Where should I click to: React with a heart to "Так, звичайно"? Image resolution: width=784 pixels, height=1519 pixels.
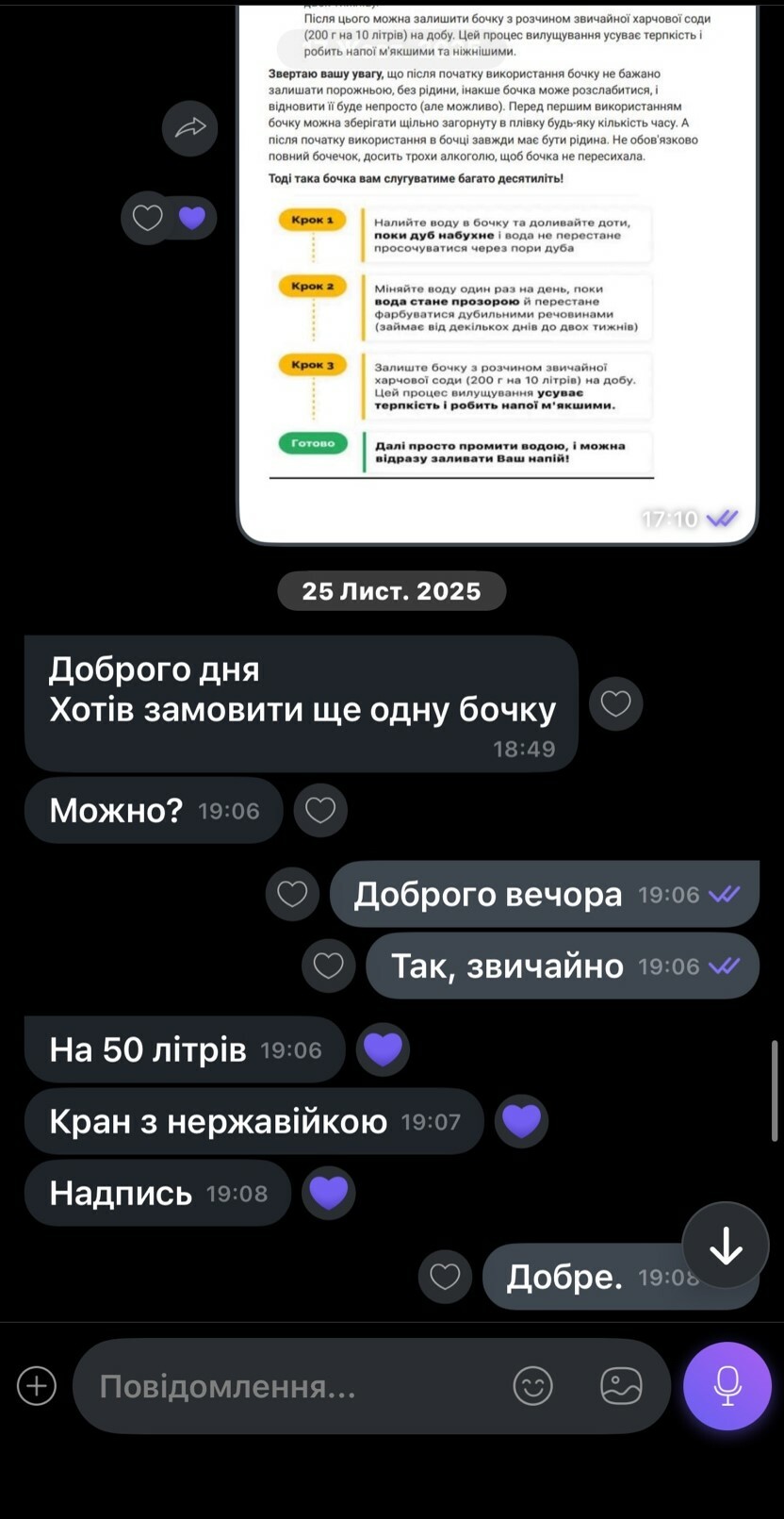328,966
